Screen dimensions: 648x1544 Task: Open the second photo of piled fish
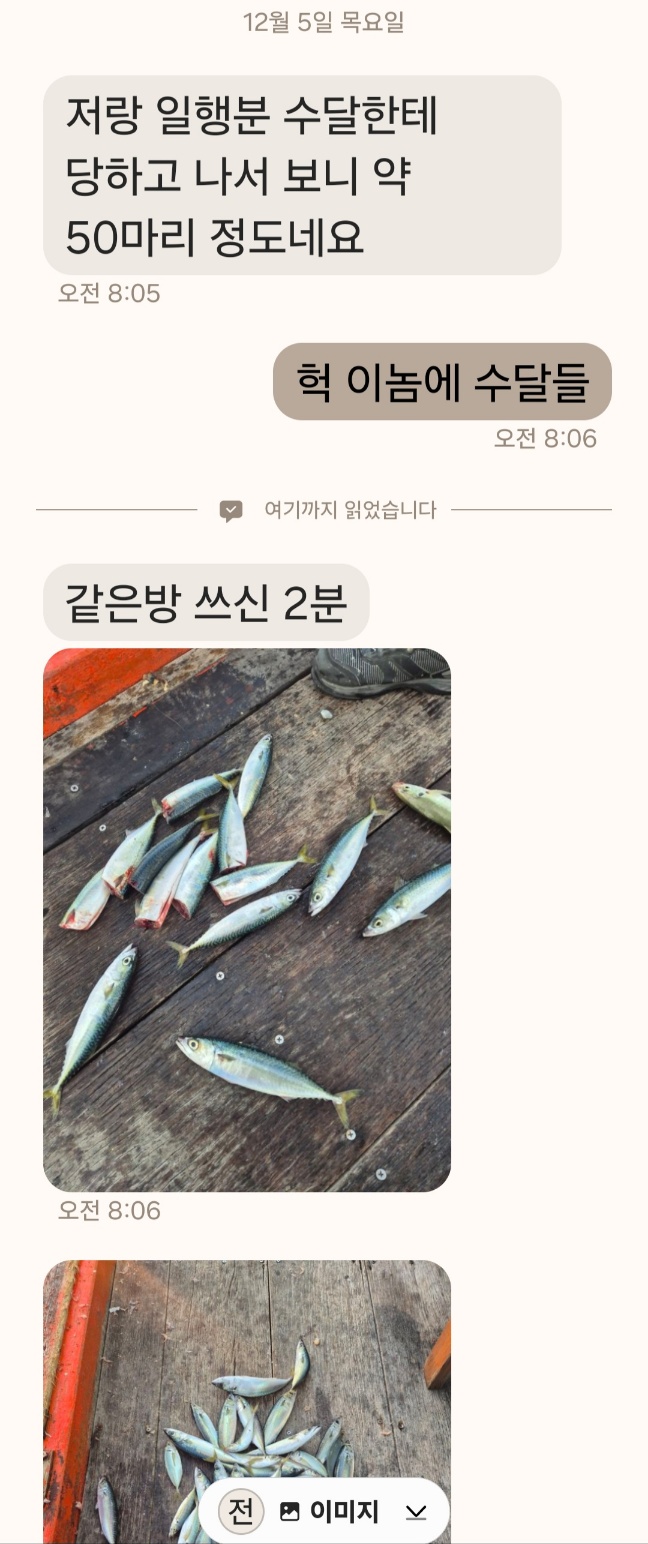click(x=247, y=1380)
